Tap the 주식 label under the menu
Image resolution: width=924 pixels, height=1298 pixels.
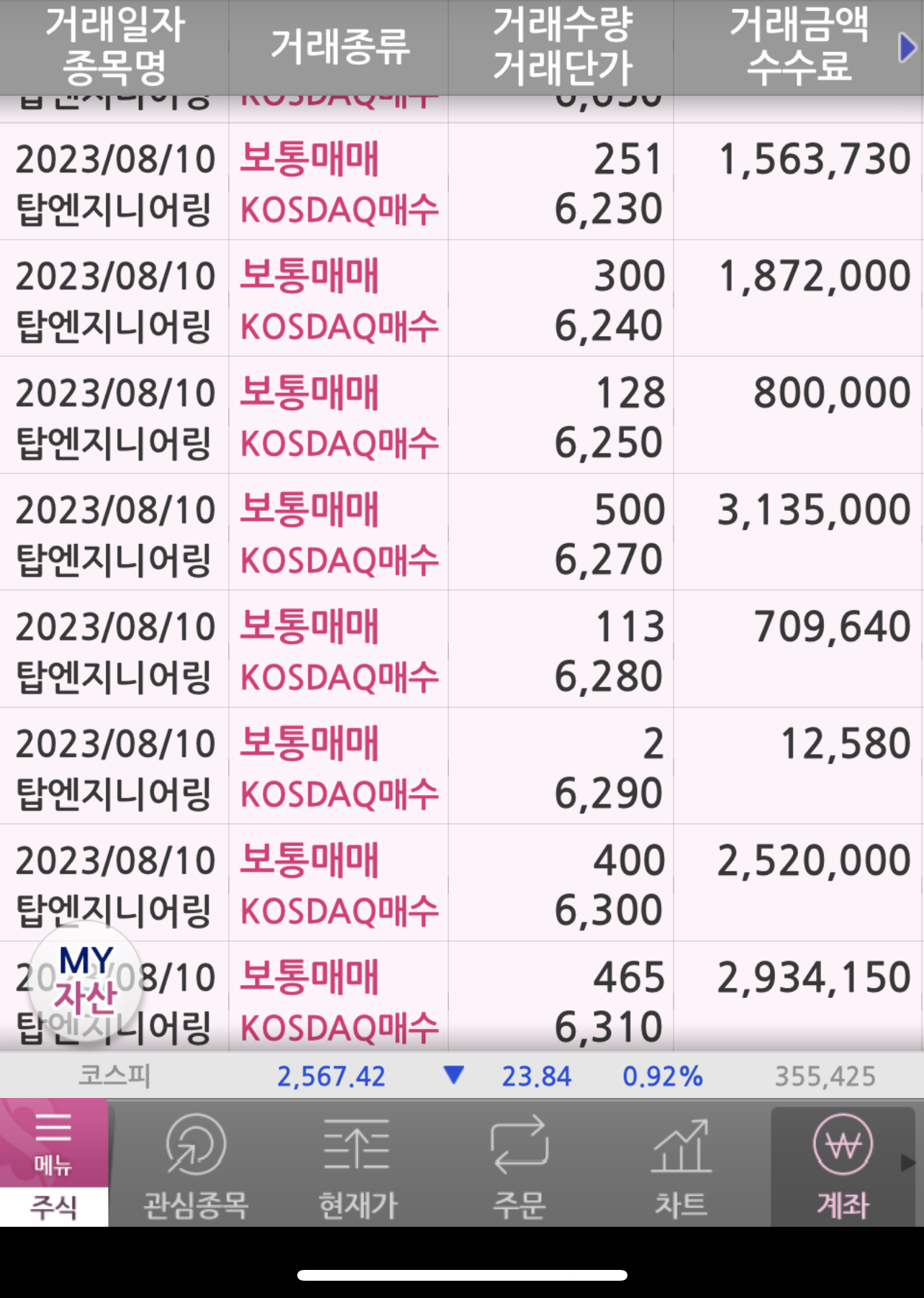pyautogui.click(x=53, y=1207)
